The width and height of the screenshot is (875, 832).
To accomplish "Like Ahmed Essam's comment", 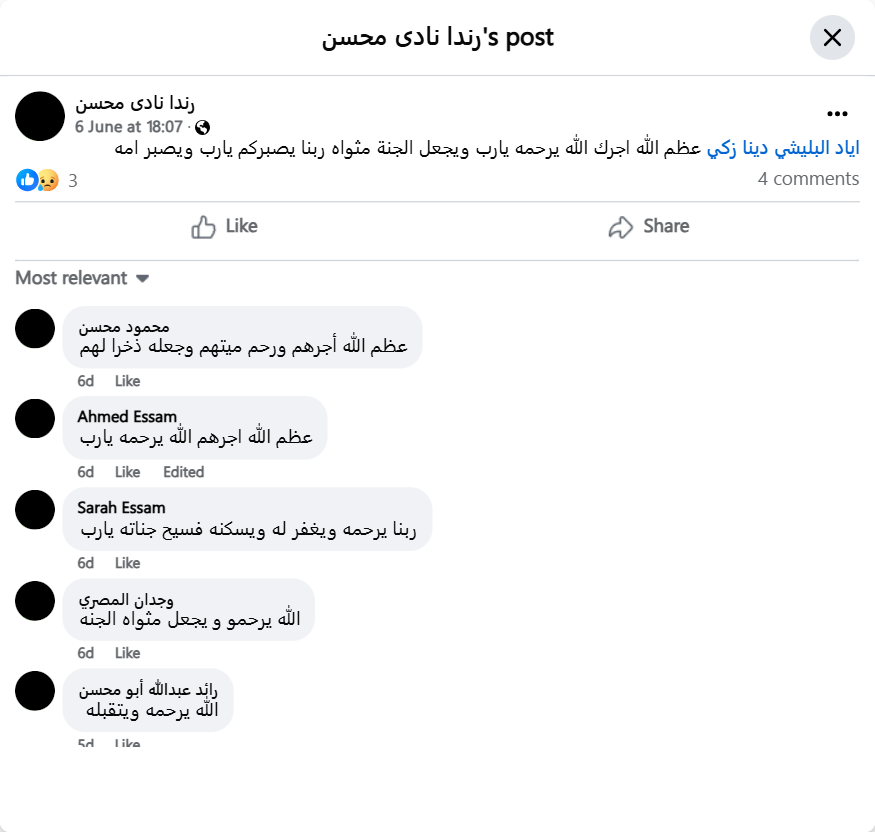I will (127, 472).
